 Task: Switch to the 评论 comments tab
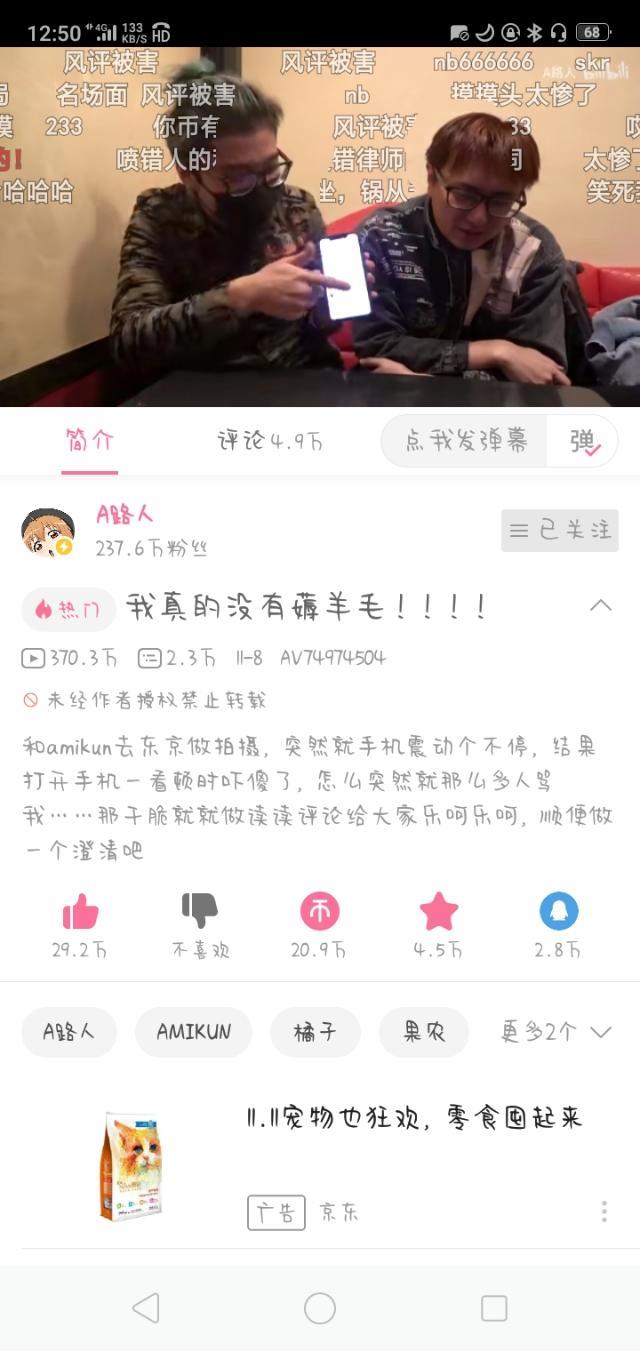(x=269, y=441)
